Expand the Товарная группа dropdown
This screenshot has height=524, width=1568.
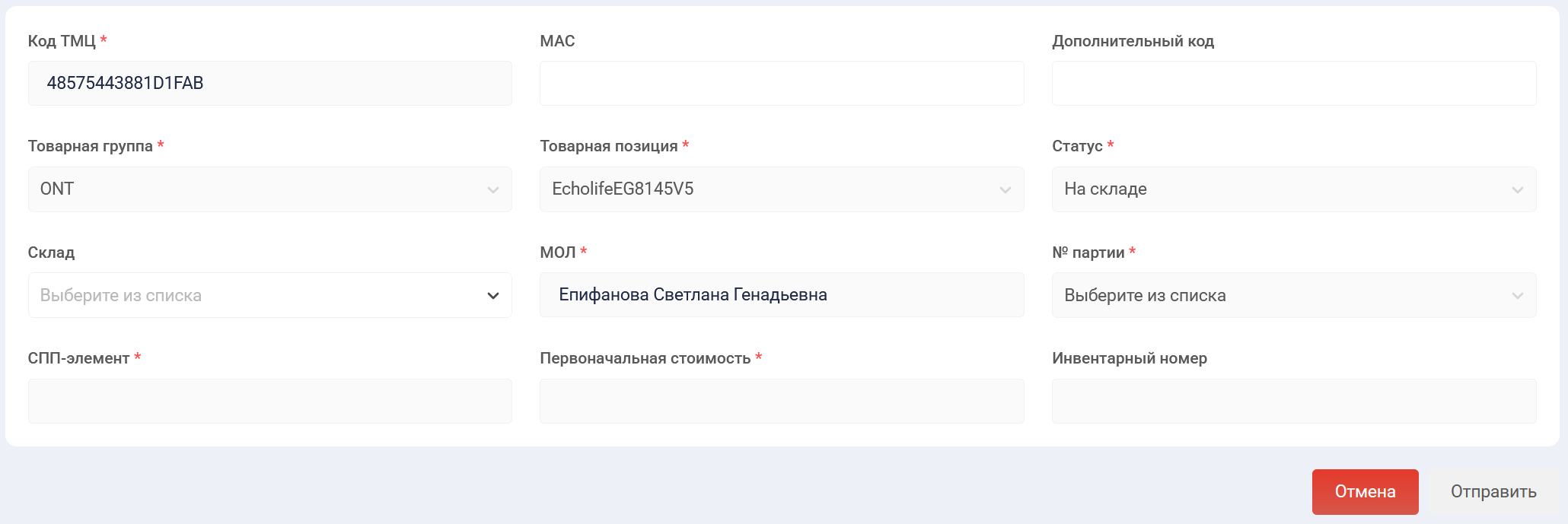pyautogui.click(x=269, y=189)
